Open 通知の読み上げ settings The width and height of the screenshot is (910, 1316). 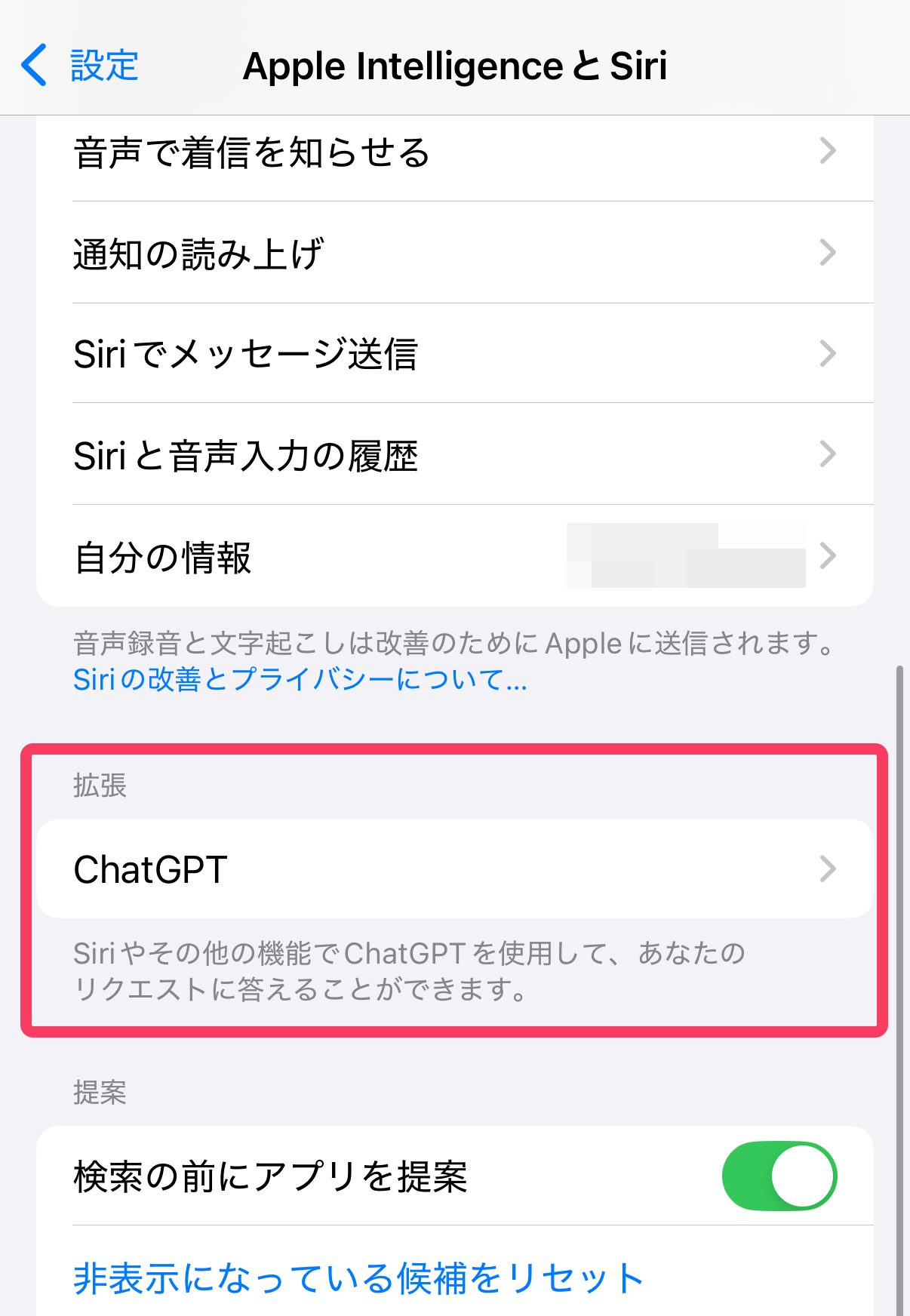[454, 253]
